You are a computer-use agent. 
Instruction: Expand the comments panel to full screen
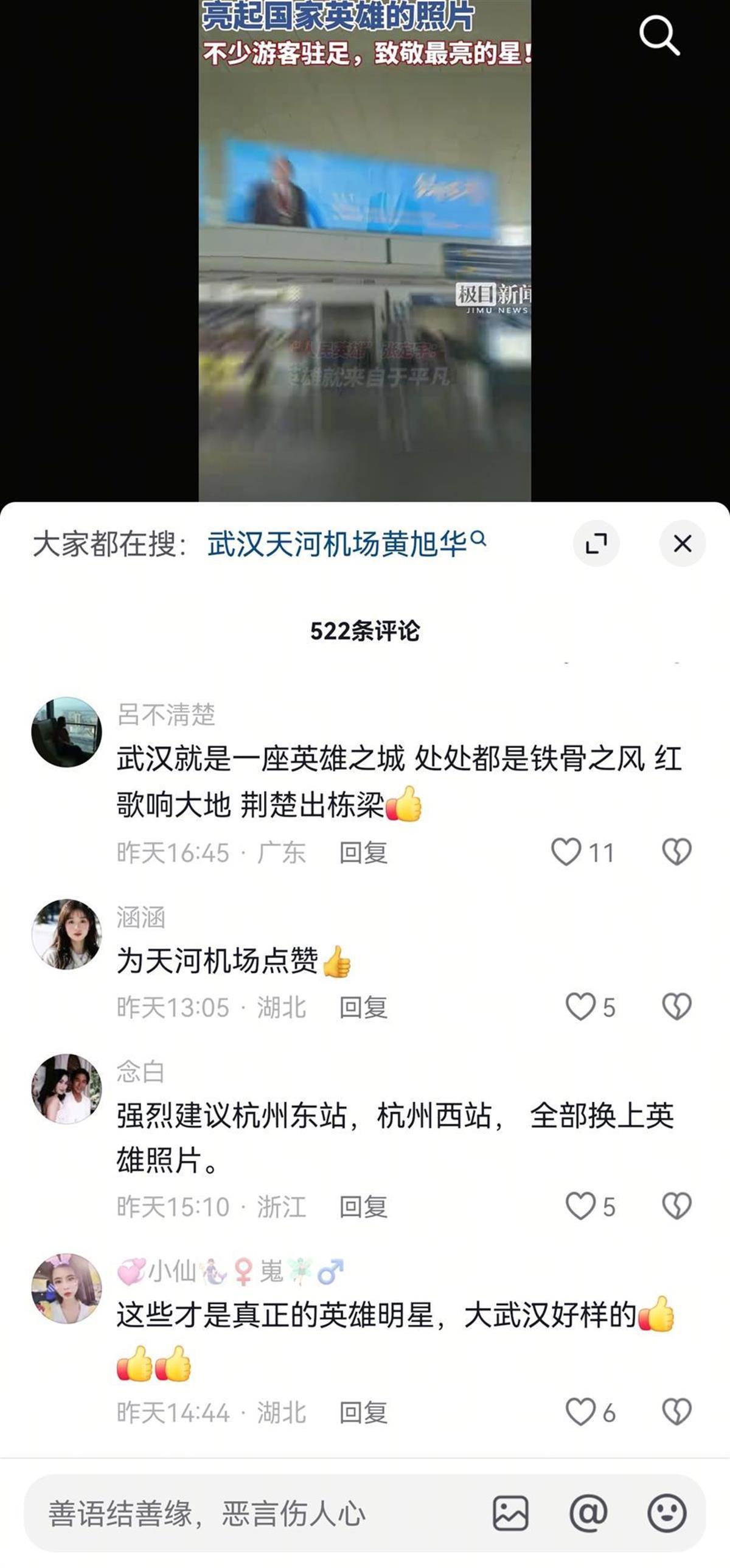pyautogui.click(x=596, y=544)
